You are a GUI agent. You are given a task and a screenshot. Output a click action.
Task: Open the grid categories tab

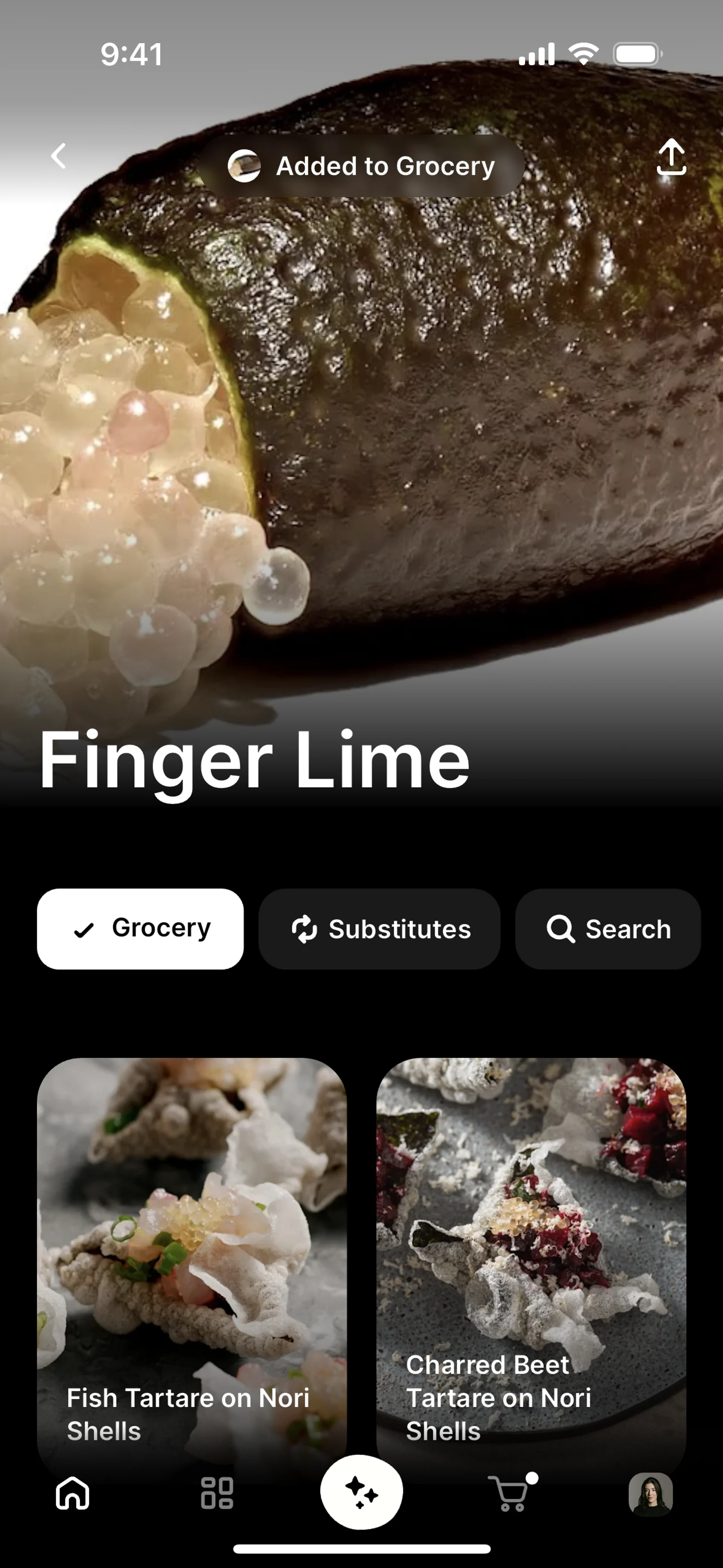coord(217,1493)
